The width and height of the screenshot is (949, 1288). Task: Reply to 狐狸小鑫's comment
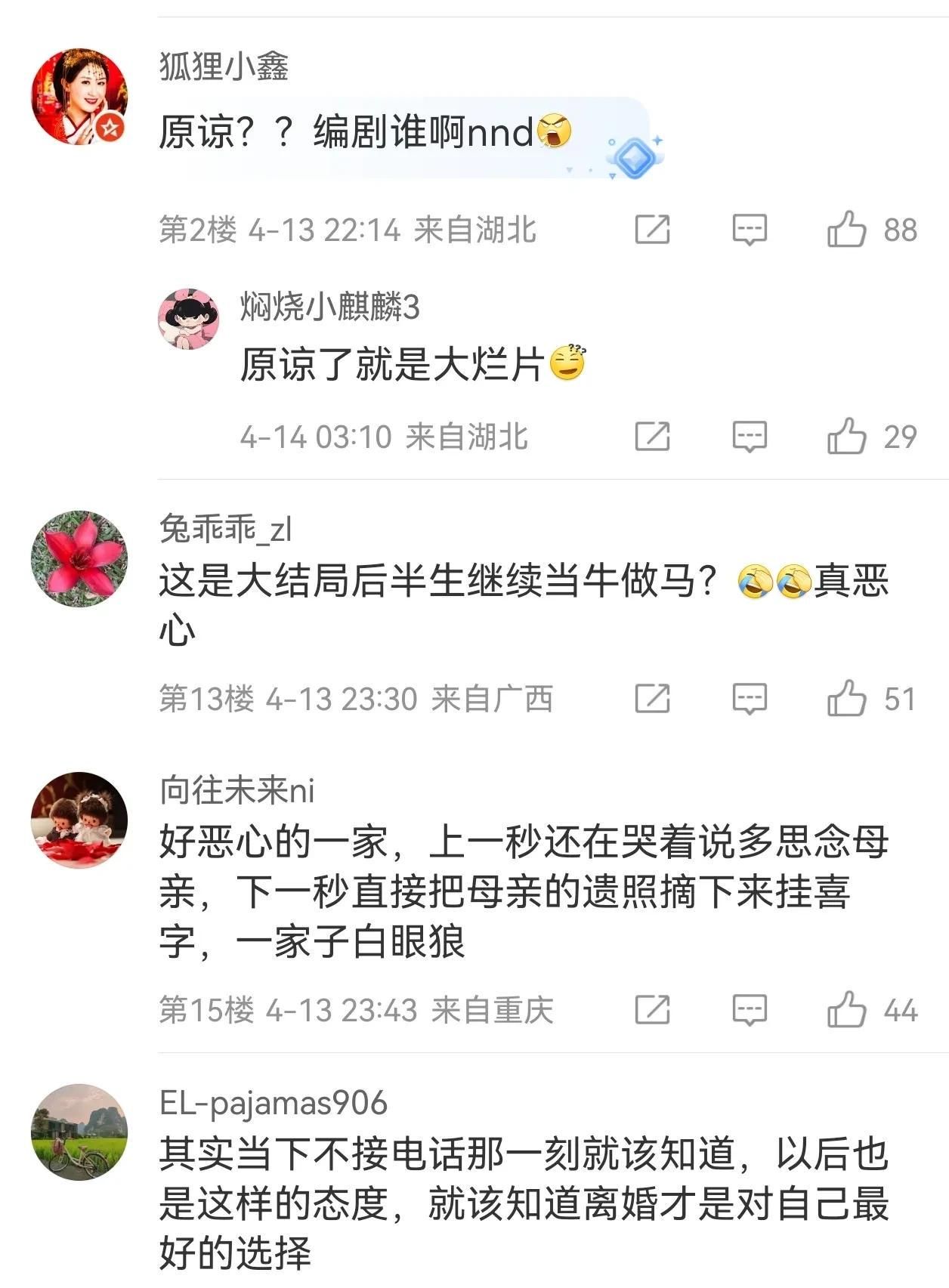tap(750, 229)
